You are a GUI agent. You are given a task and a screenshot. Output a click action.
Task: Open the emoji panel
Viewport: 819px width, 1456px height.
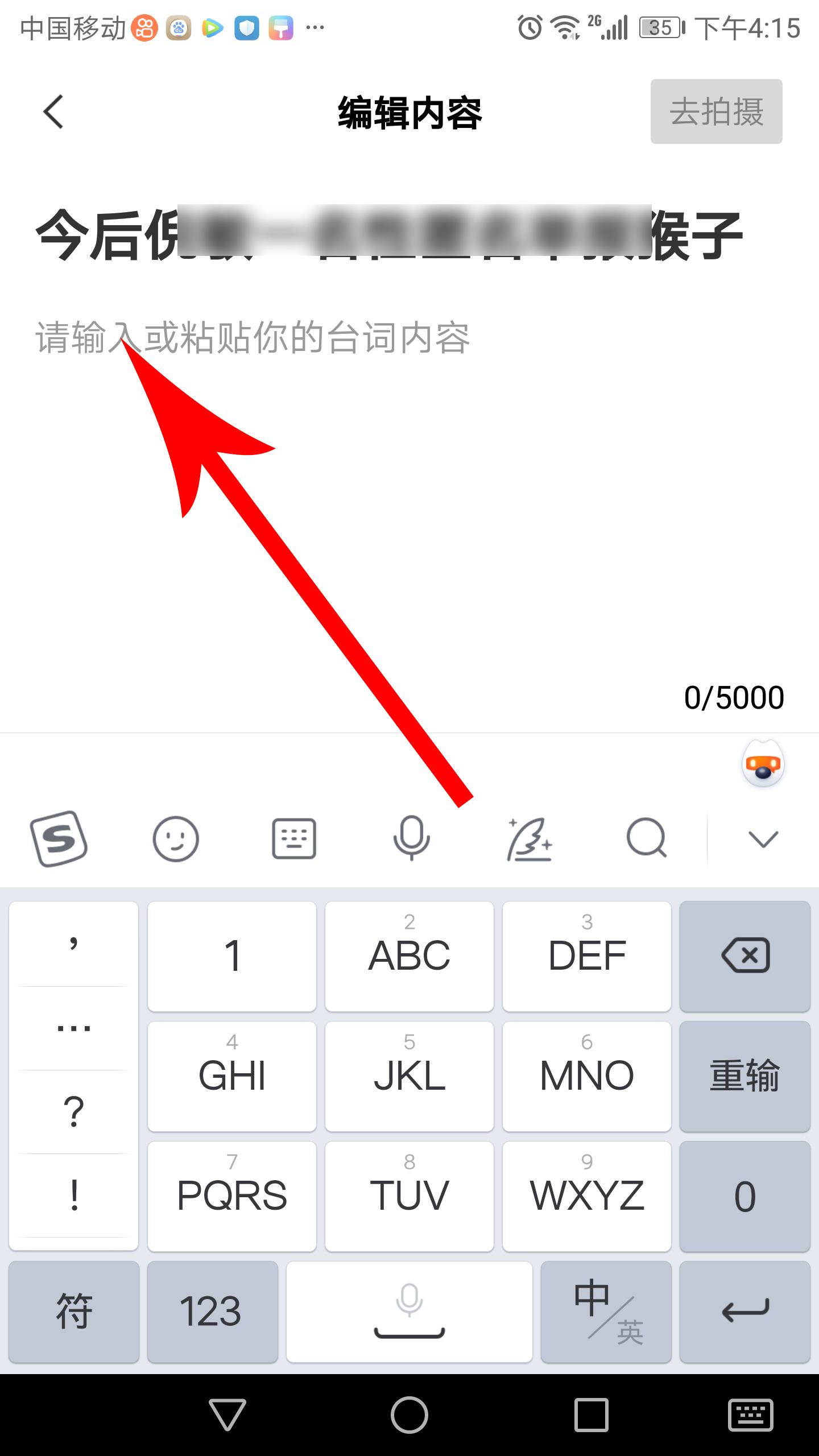click(176, 839)
